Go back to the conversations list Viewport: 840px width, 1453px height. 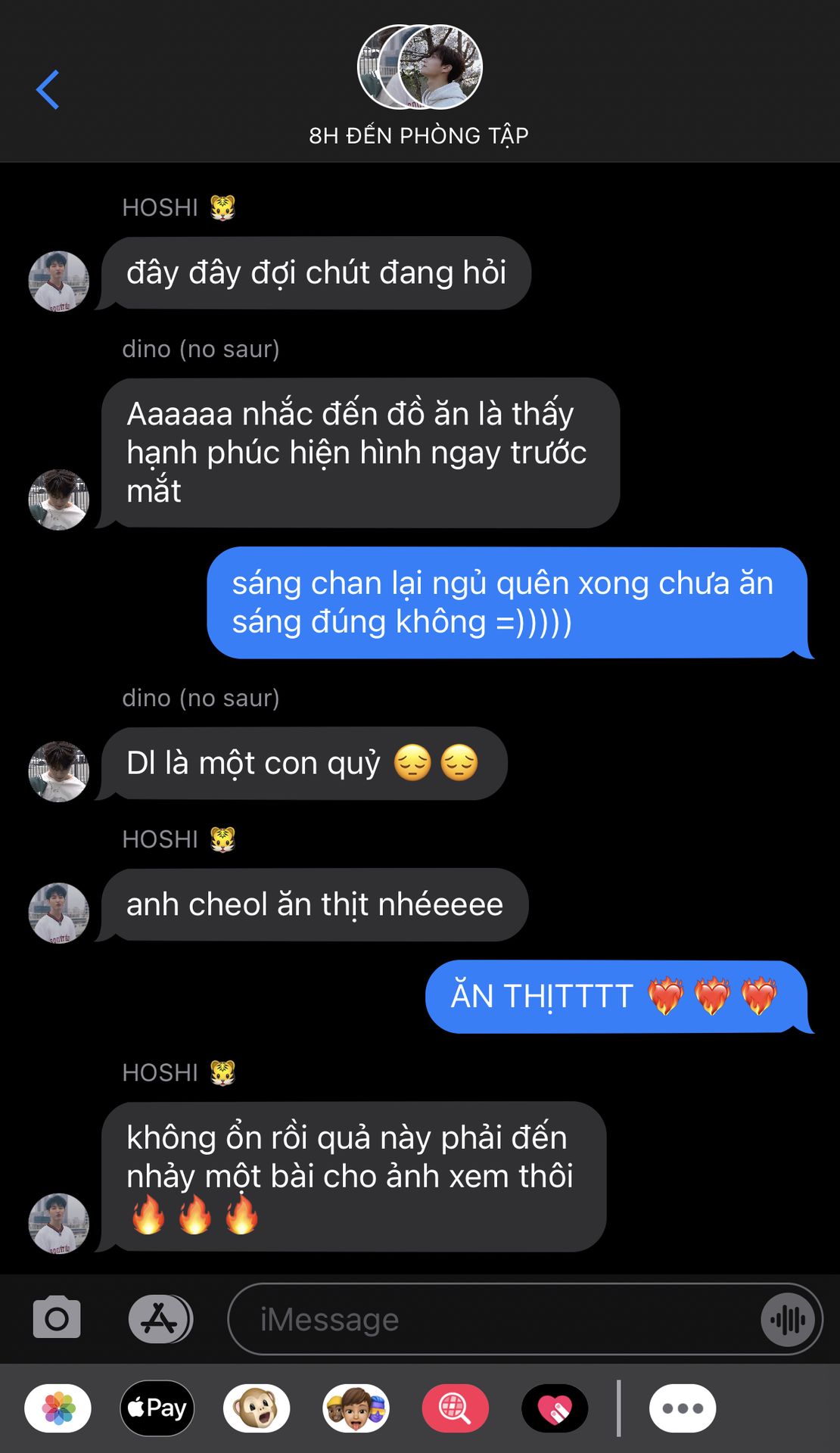[x=48, y=89]
